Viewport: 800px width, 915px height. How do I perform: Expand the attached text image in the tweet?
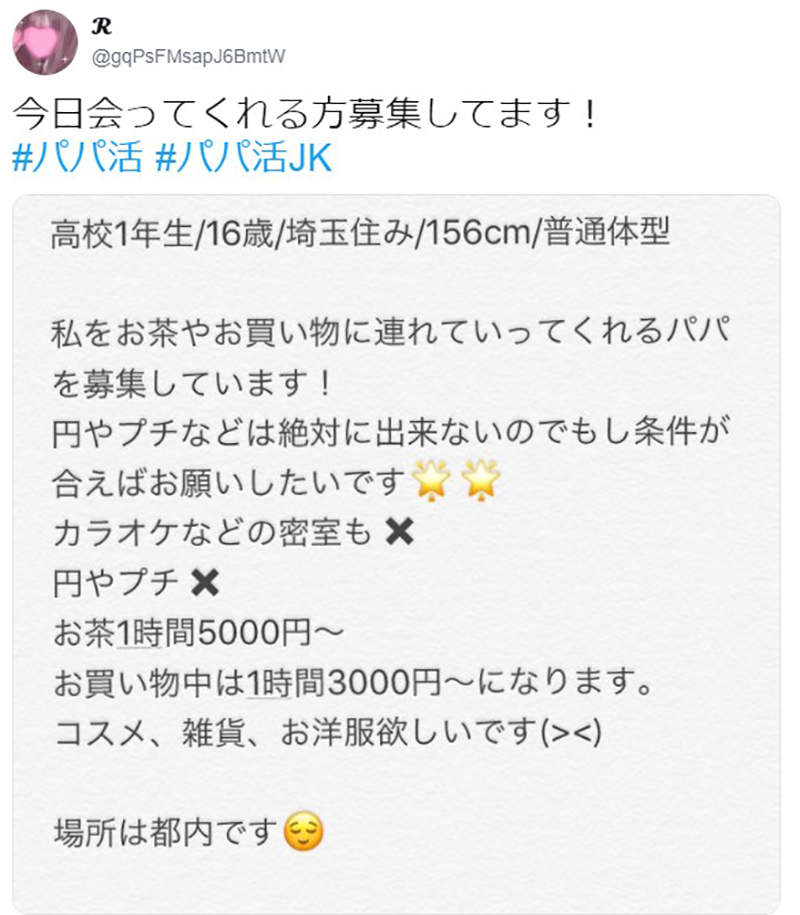pyautogui.click(x=396, y=550)
